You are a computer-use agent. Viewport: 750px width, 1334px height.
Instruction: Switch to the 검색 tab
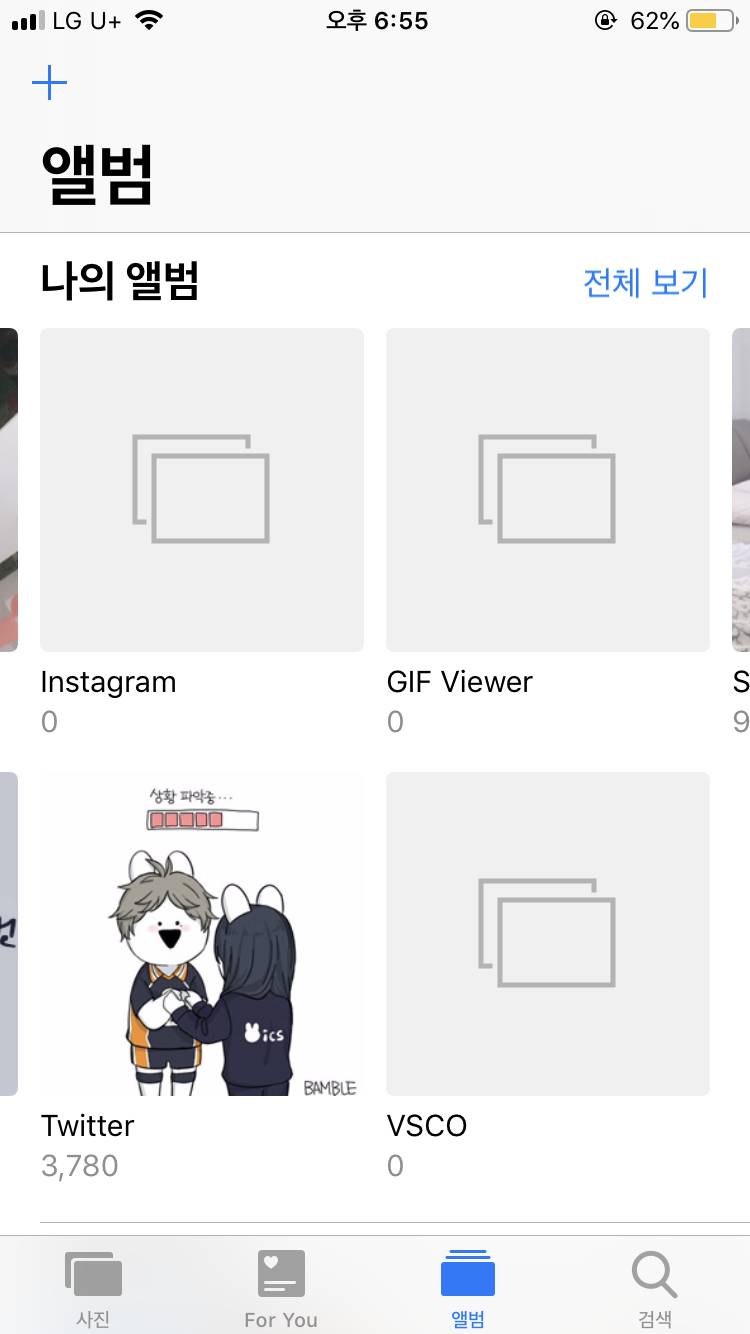coord(655,1286)
